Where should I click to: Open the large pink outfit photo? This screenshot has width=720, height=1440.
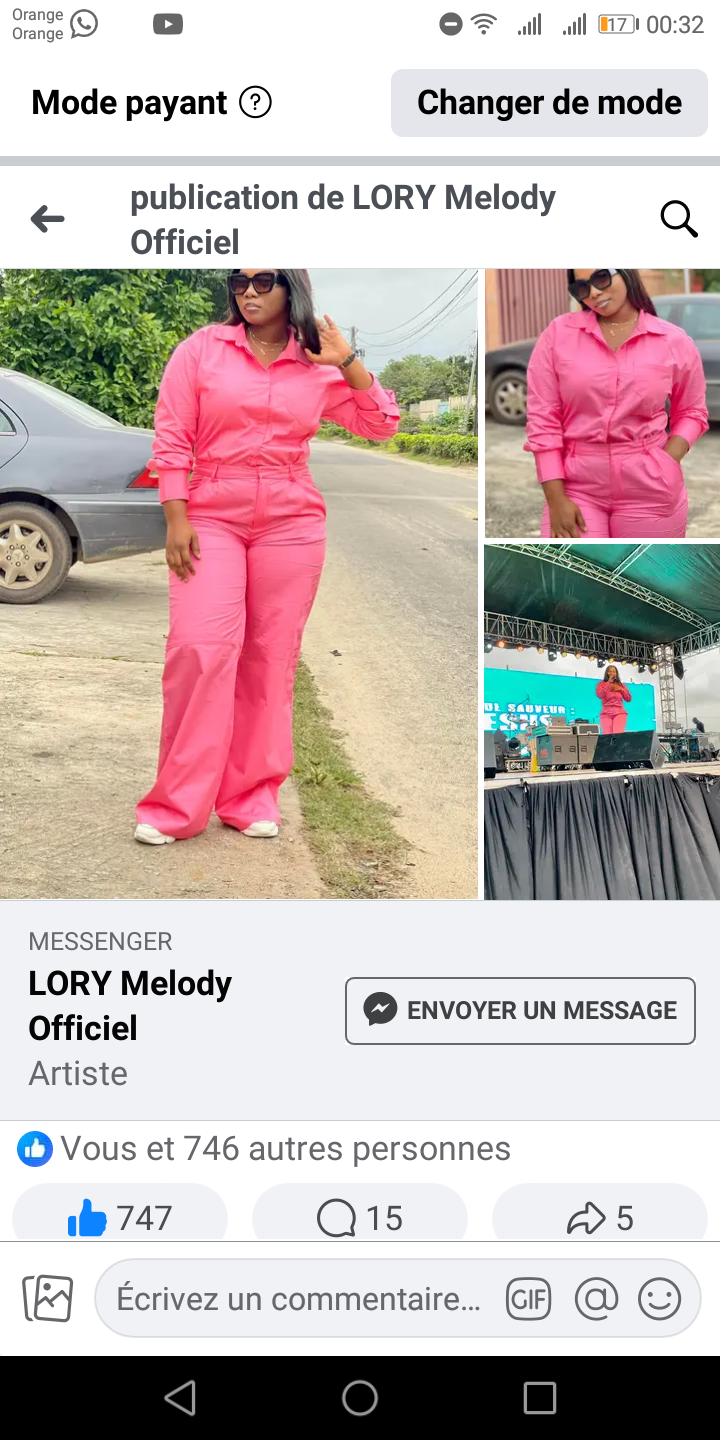239,584
